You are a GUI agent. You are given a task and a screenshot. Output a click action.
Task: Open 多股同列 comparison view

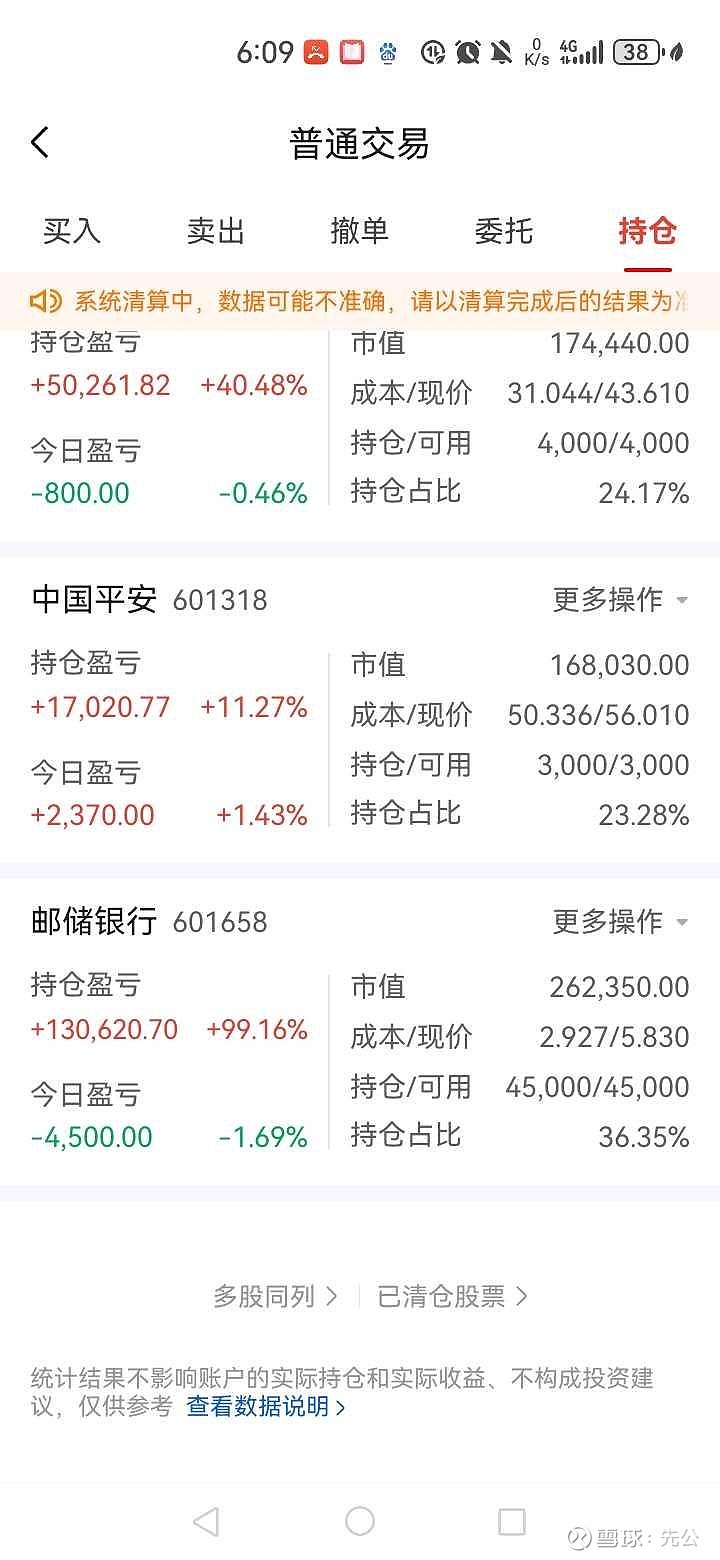pos(275,1297)
